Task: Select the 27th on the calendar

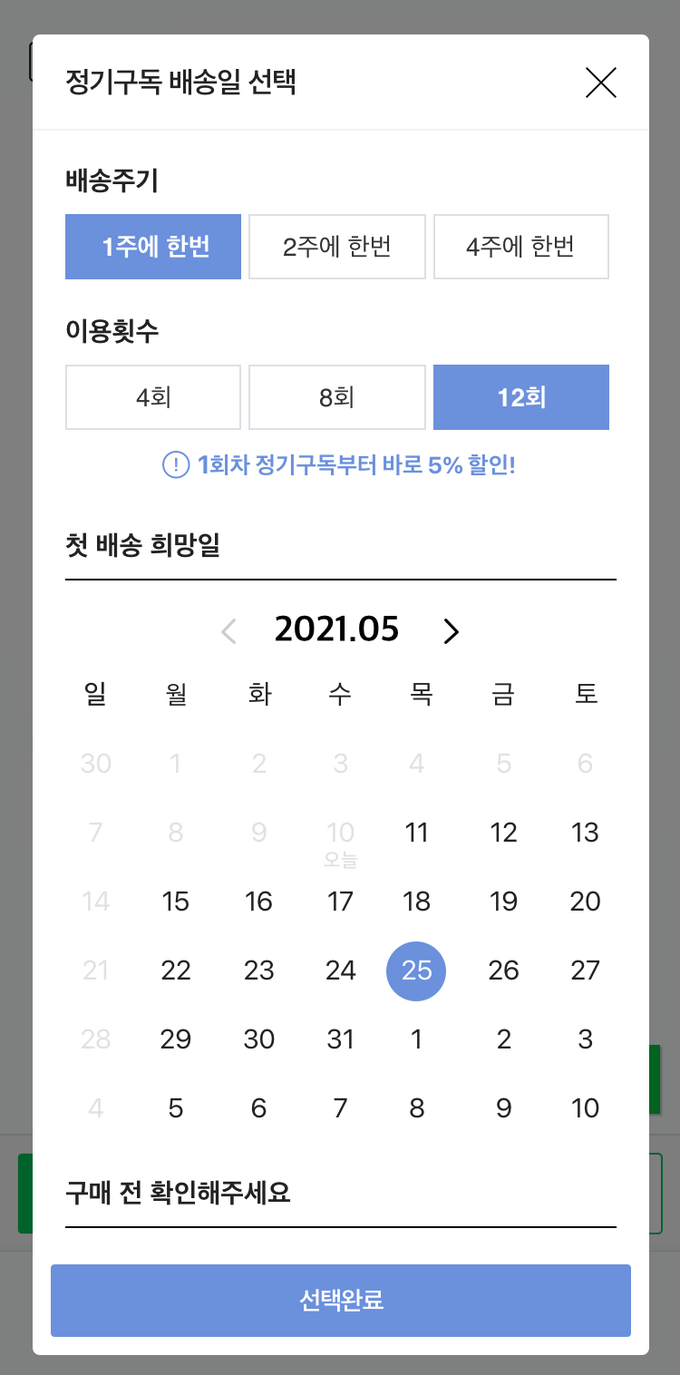Action: click(x=585, y=970)
